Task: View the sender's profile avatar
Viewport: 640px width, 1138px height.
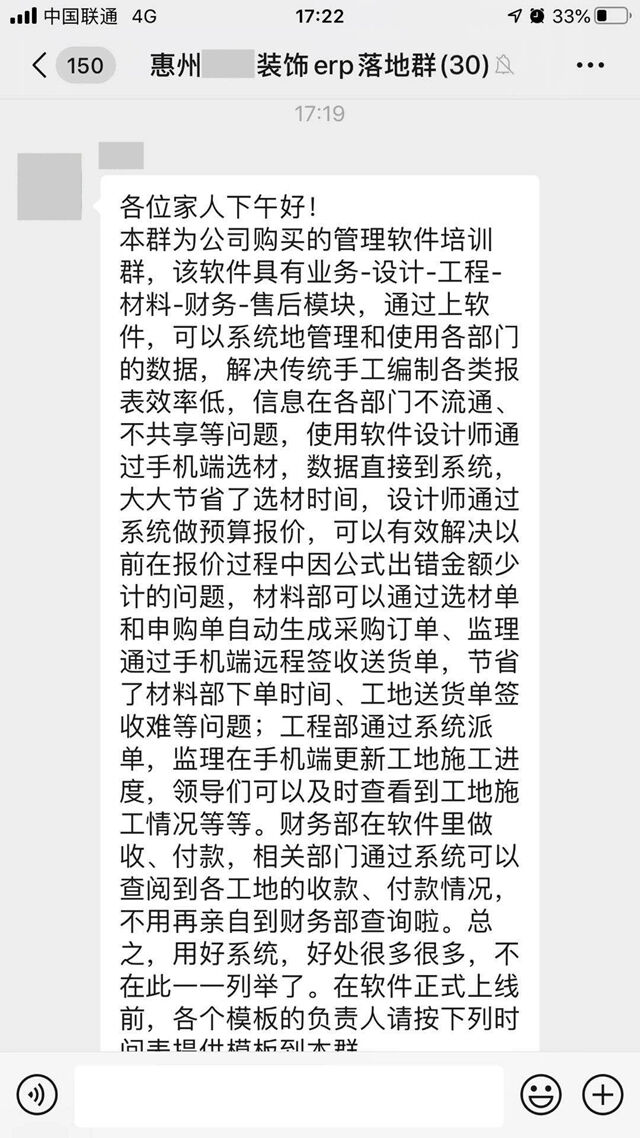Action: pyautogui.click(x=49, y=186)
